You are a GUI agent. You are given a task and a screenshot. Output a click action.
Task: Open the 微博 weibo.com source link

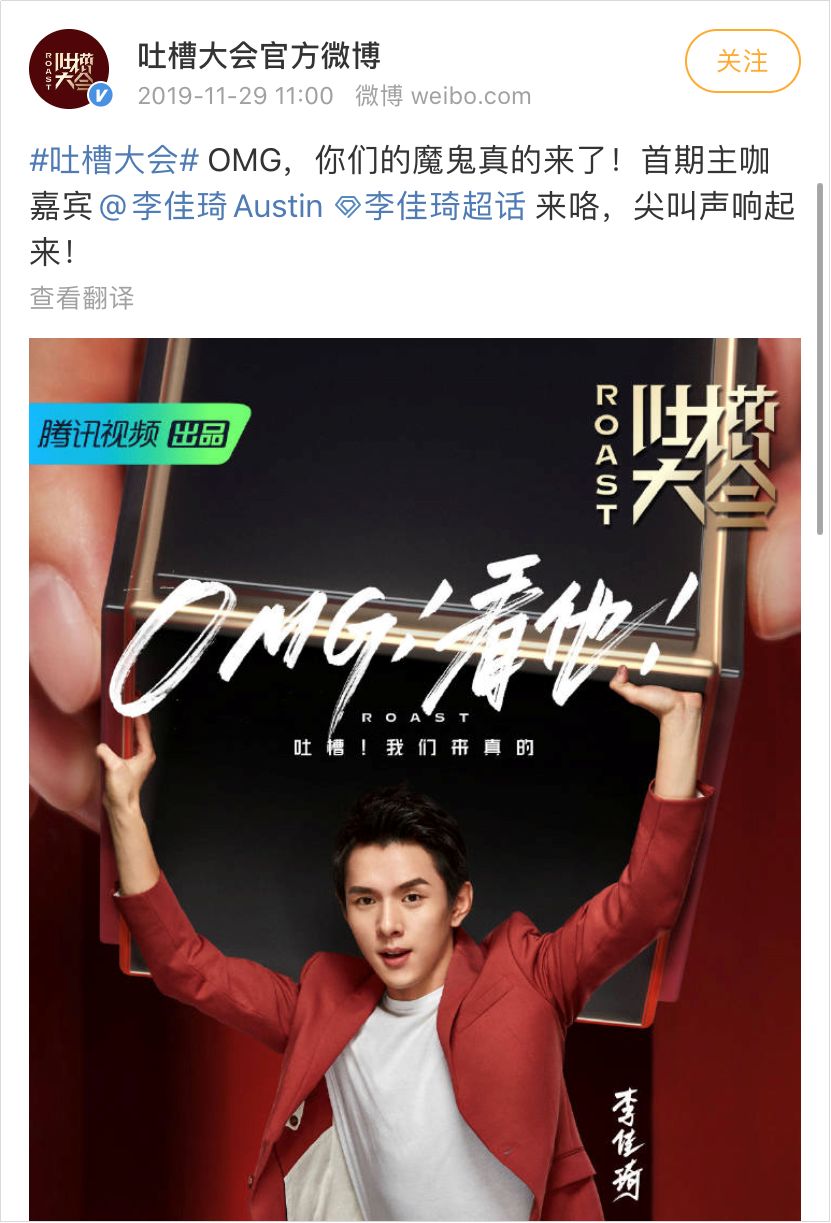[443, 96]
